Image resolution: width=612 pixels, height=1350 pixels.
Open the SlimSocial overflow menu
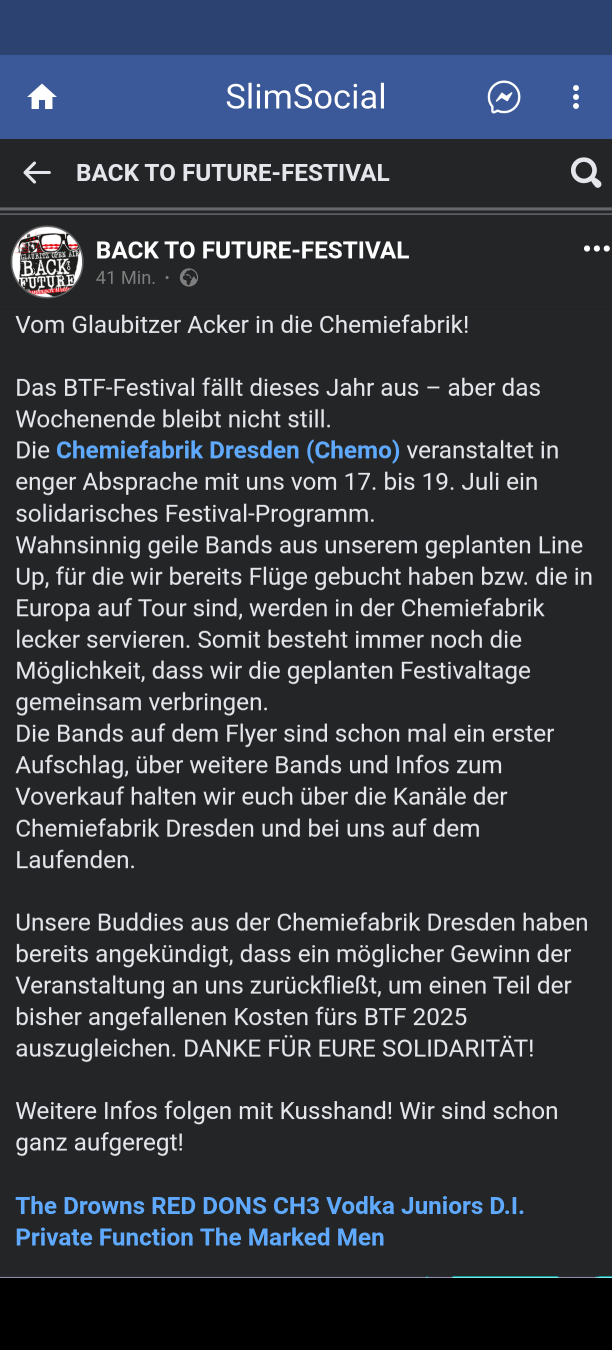click(x=575, y=97)
